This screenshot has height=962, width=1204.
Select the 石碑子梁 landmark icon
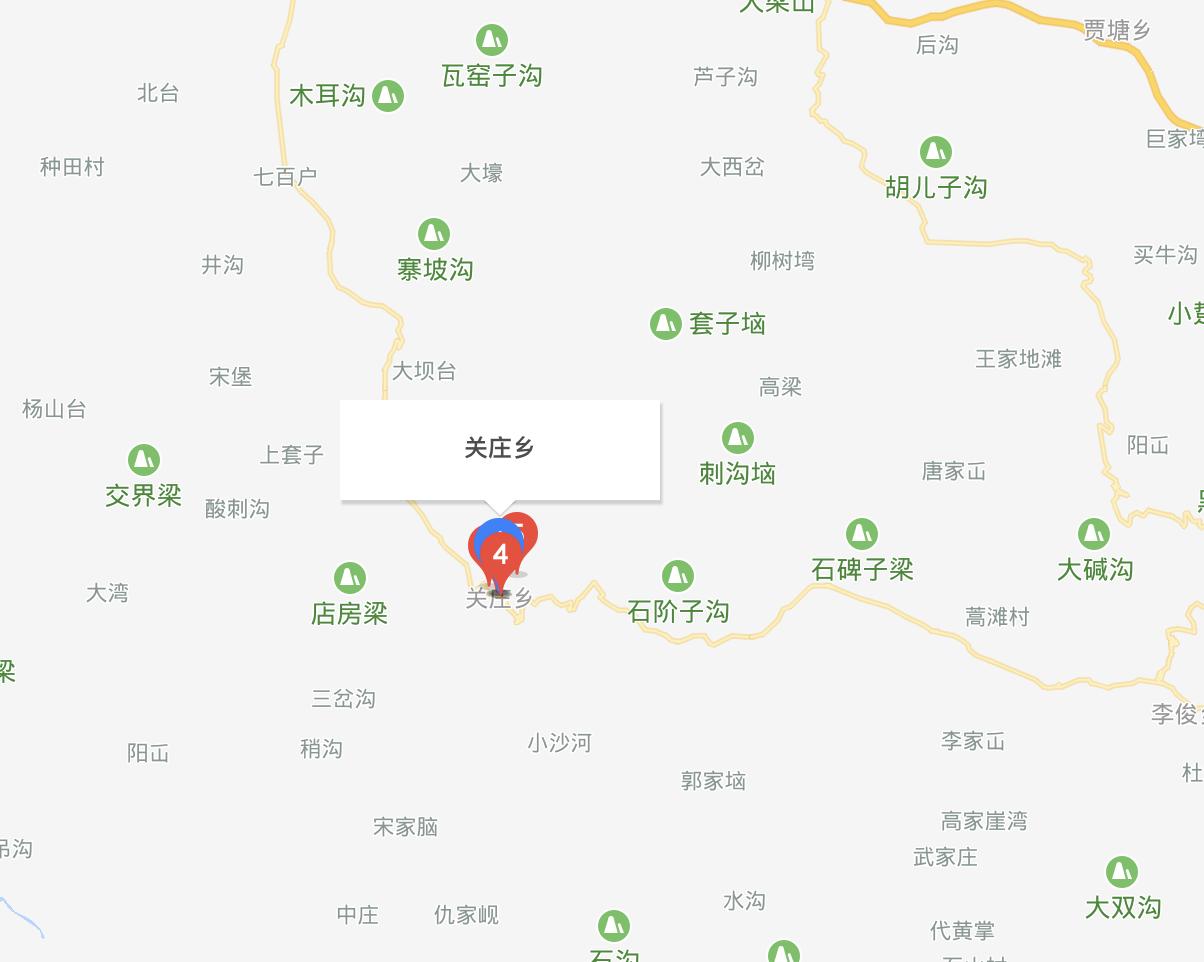click(x=861, y=534)
